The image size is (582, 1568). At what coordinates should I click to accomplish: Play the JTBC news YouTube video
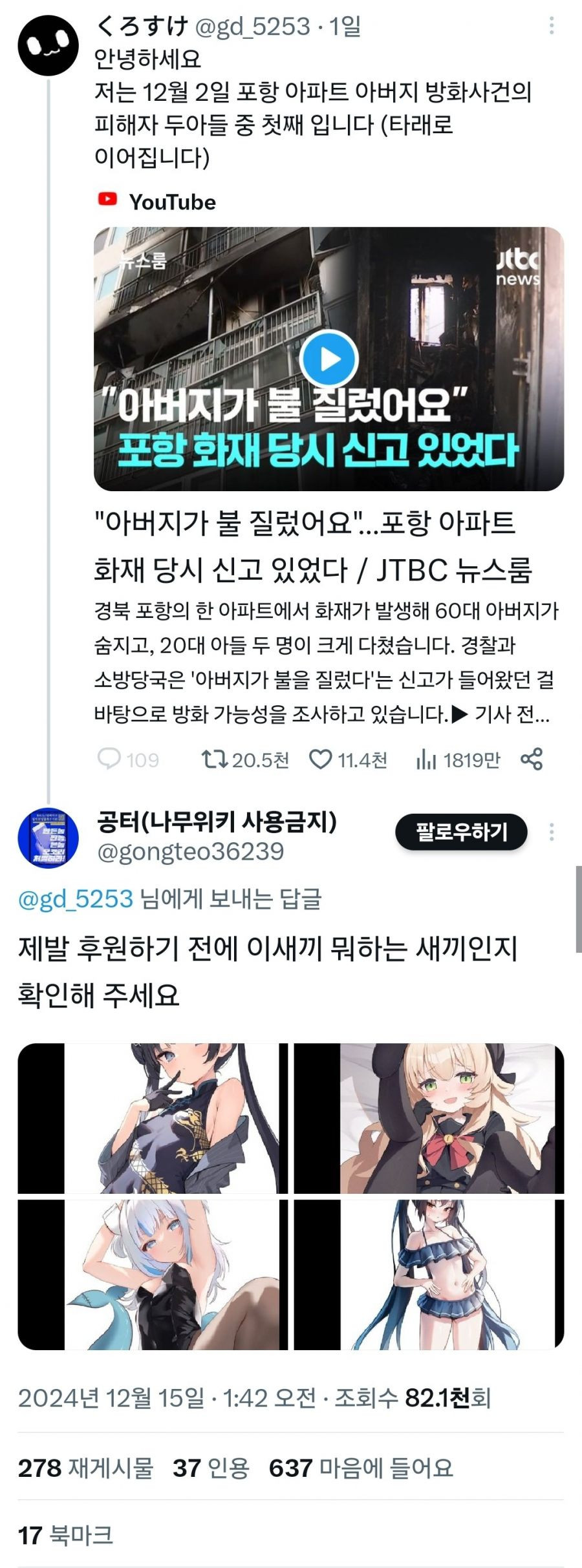coord(329,359)
